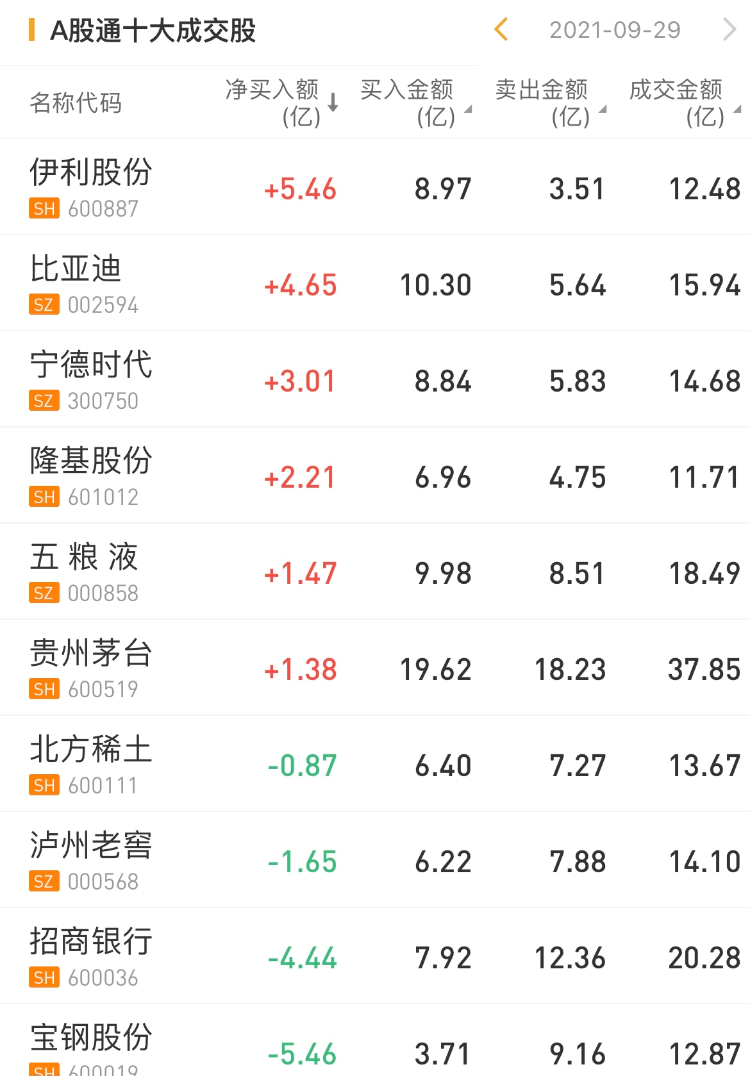
Task: Sort by 卖出金额 column
Action: point(549,102)
